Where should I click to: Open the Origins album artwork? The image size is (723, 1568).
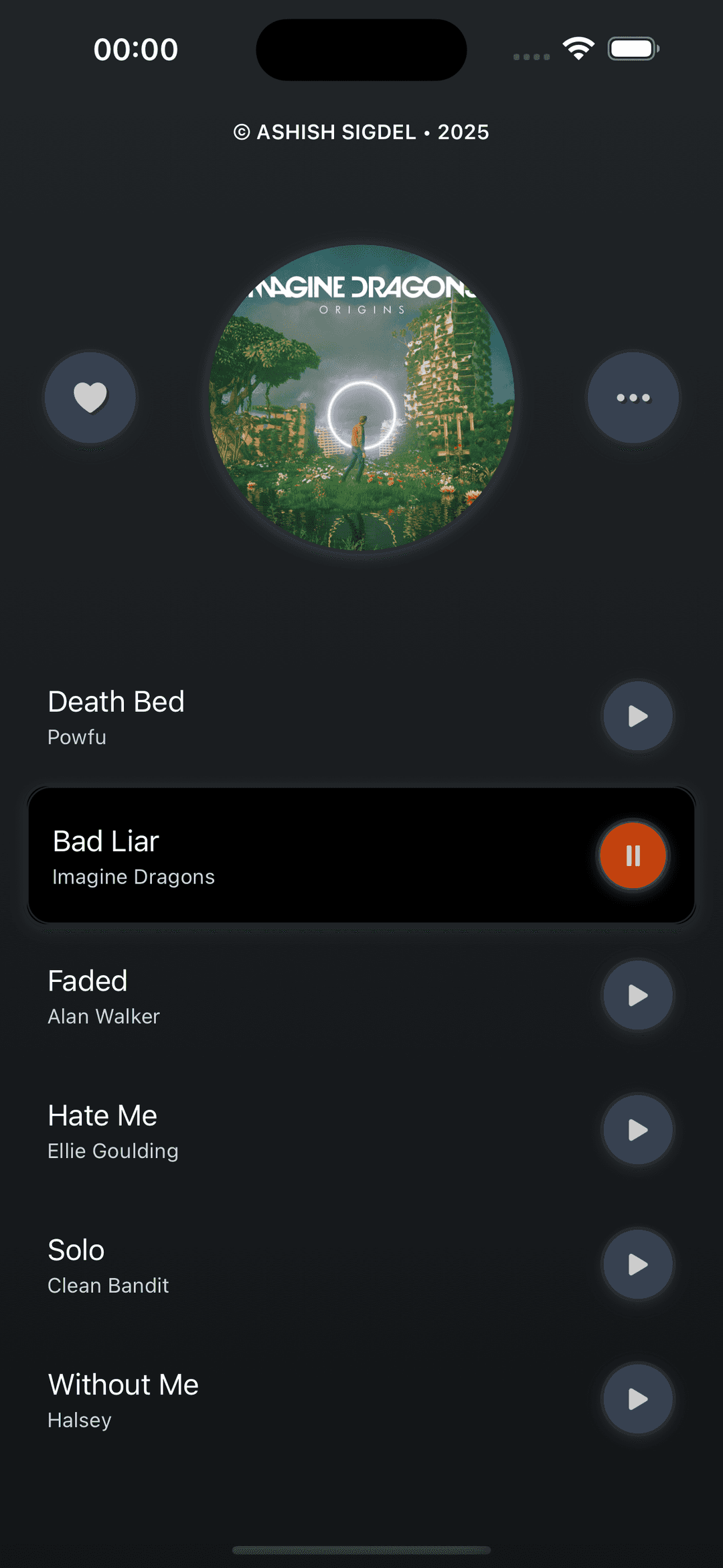[361, 398]
